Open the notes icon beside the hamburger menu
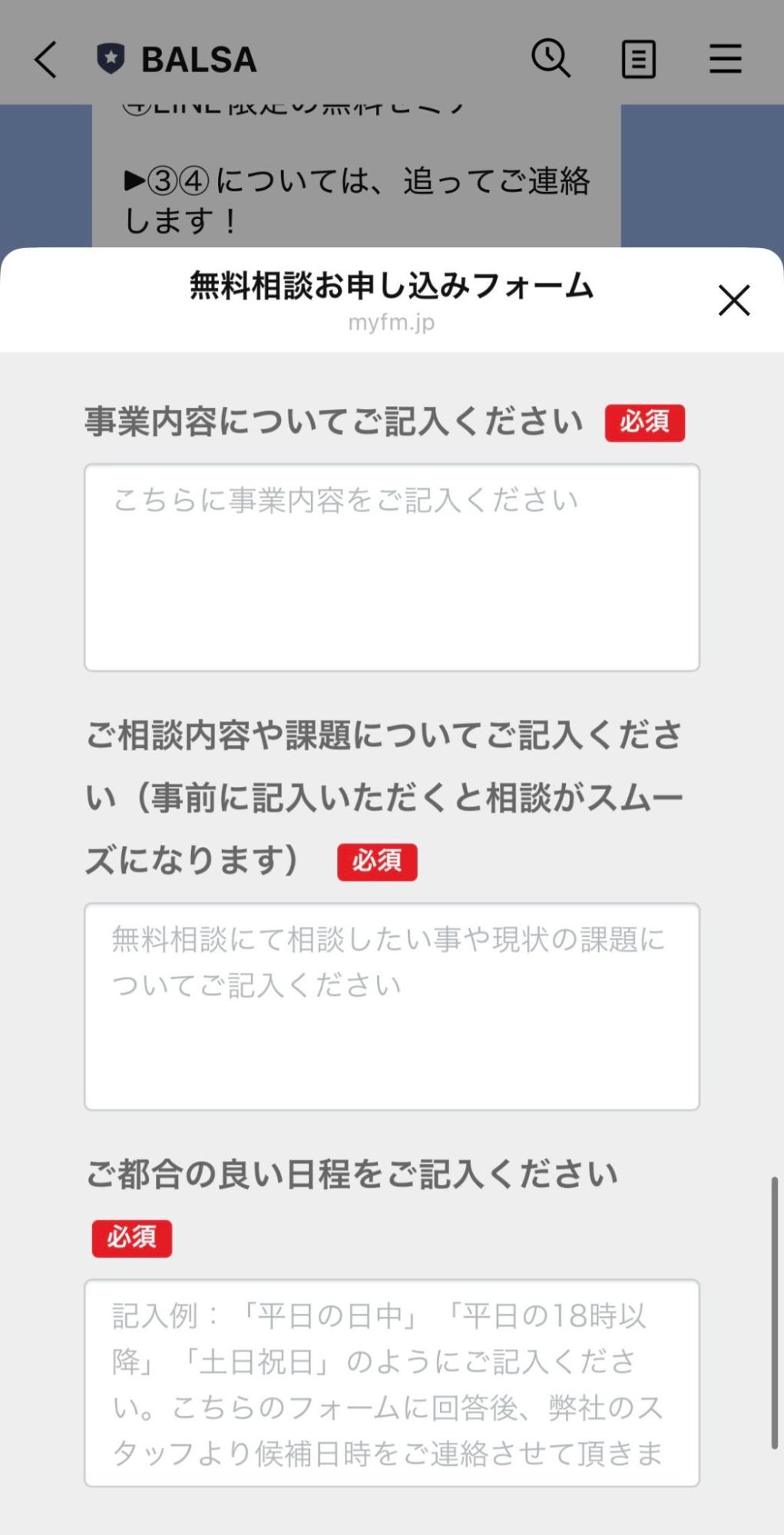Screen dimensions: 784x1535 tap(637, 58)
